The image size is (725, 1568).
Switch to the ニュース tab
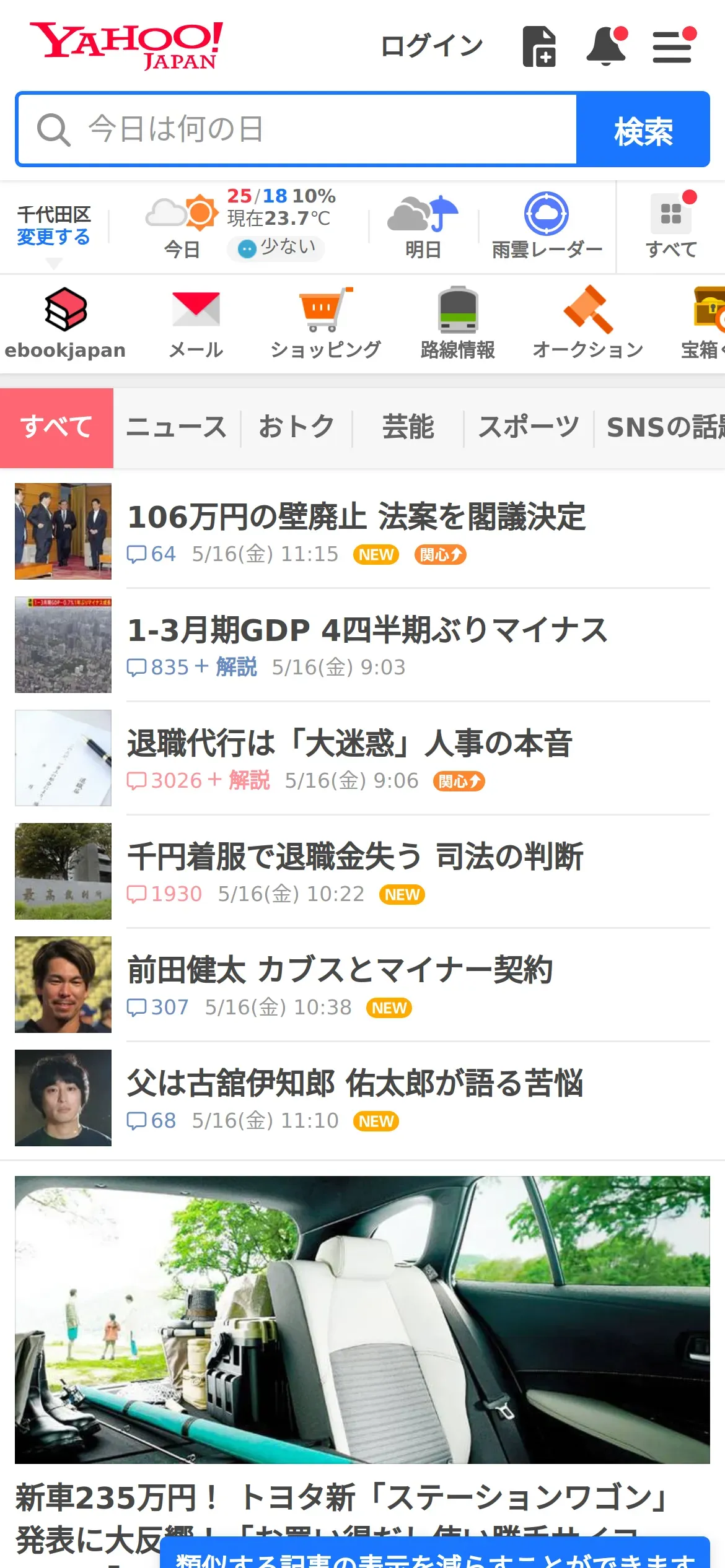point(177,427)
